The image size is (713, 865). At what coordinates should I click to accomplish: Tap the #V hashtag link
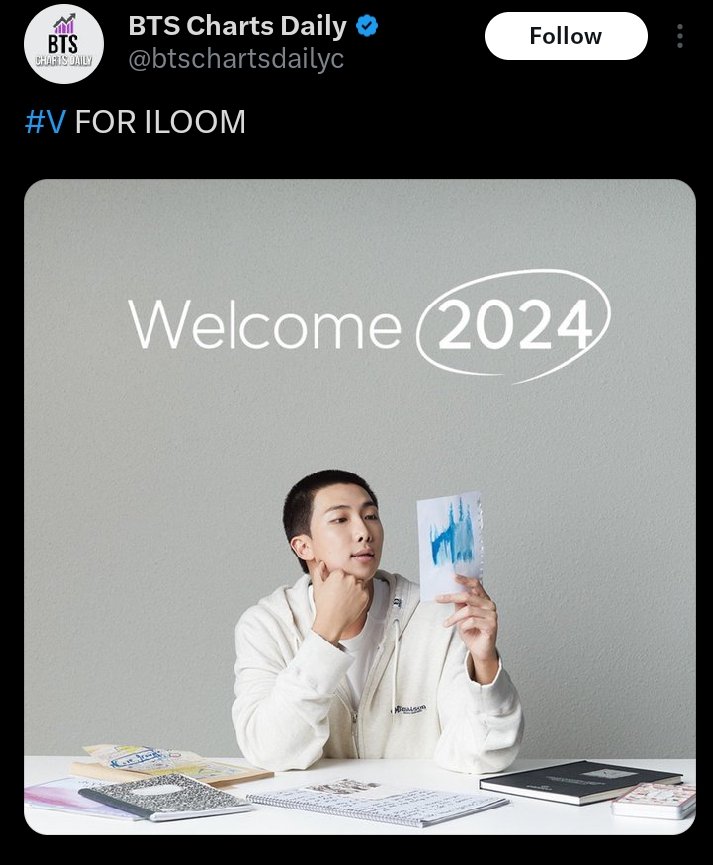point(45,122)
